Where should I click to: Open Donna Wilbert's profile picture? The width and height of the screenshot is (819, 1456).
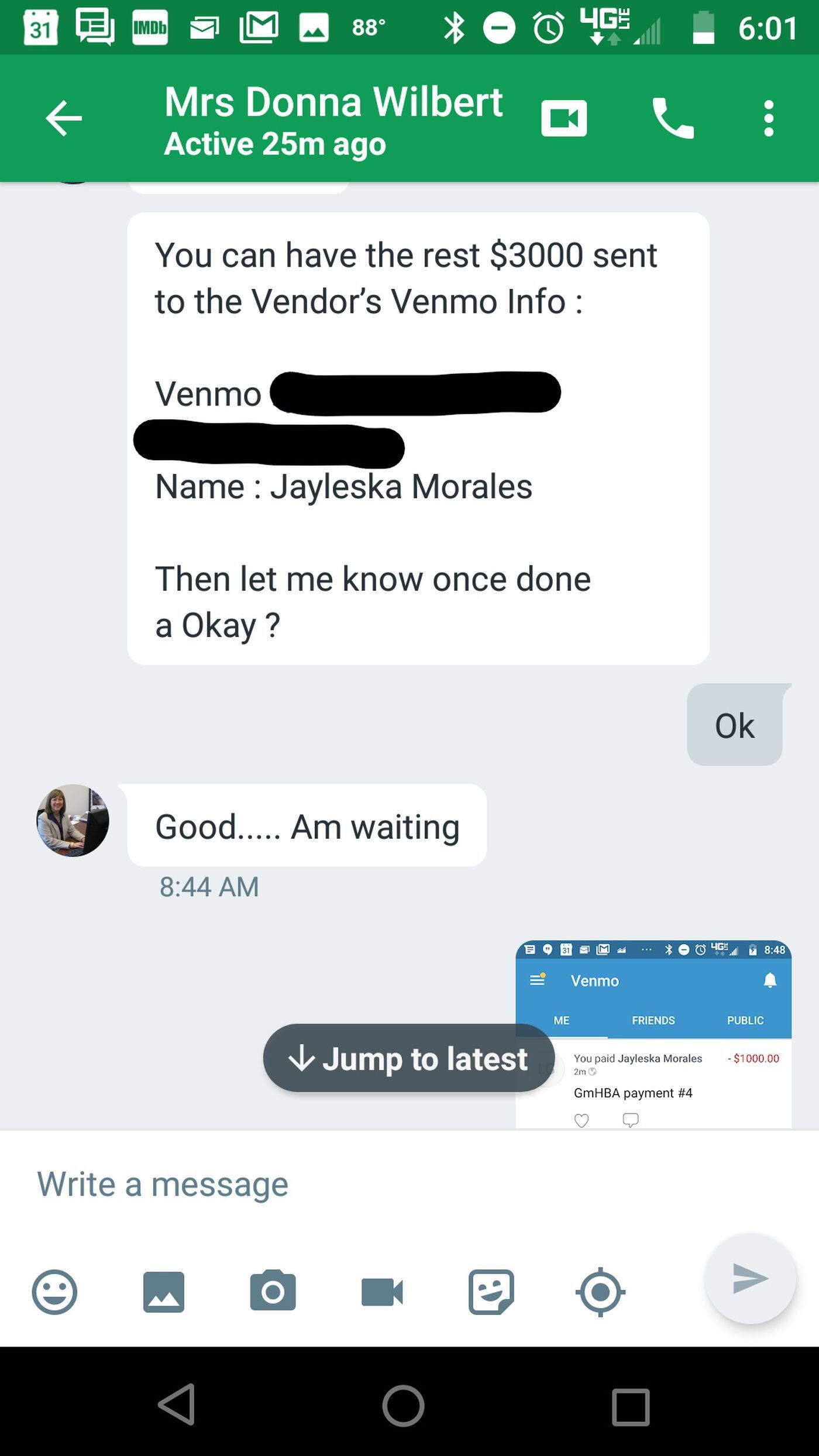(x=73, y=820)
